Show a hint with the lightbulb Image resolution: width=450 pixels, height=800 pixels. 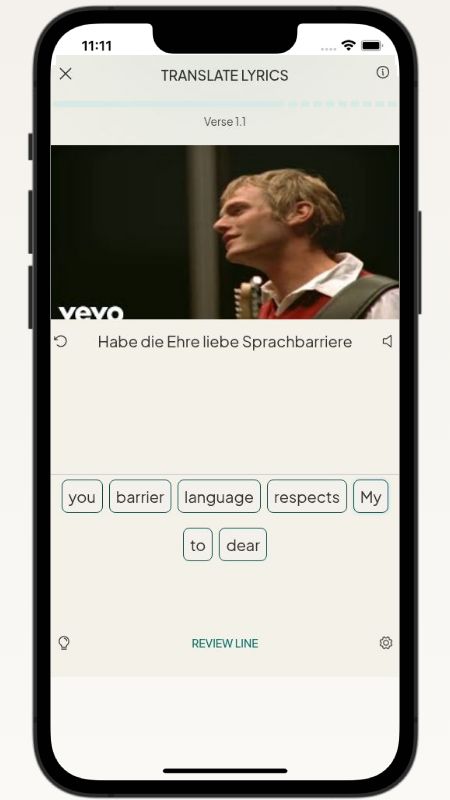click(x=64, y=643)
